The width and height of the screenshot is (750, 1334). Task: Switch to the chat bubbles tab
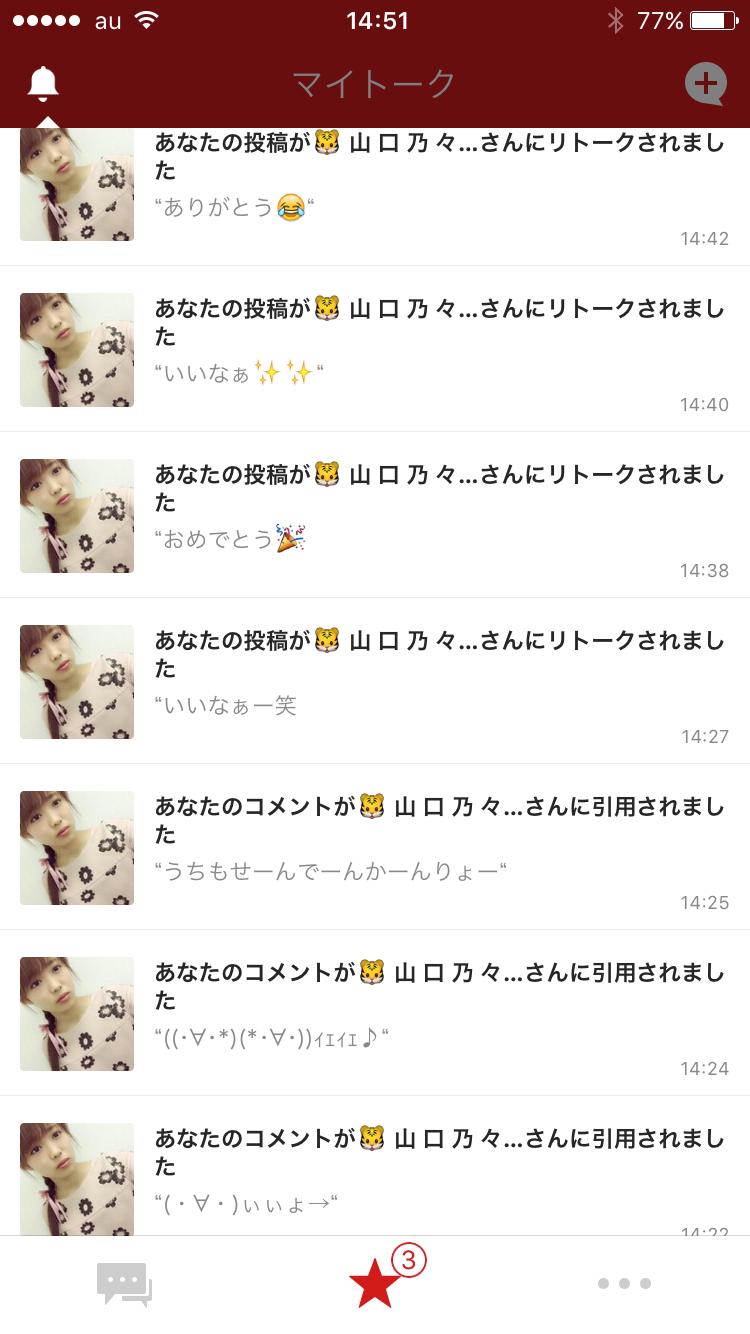point(124,1284)
